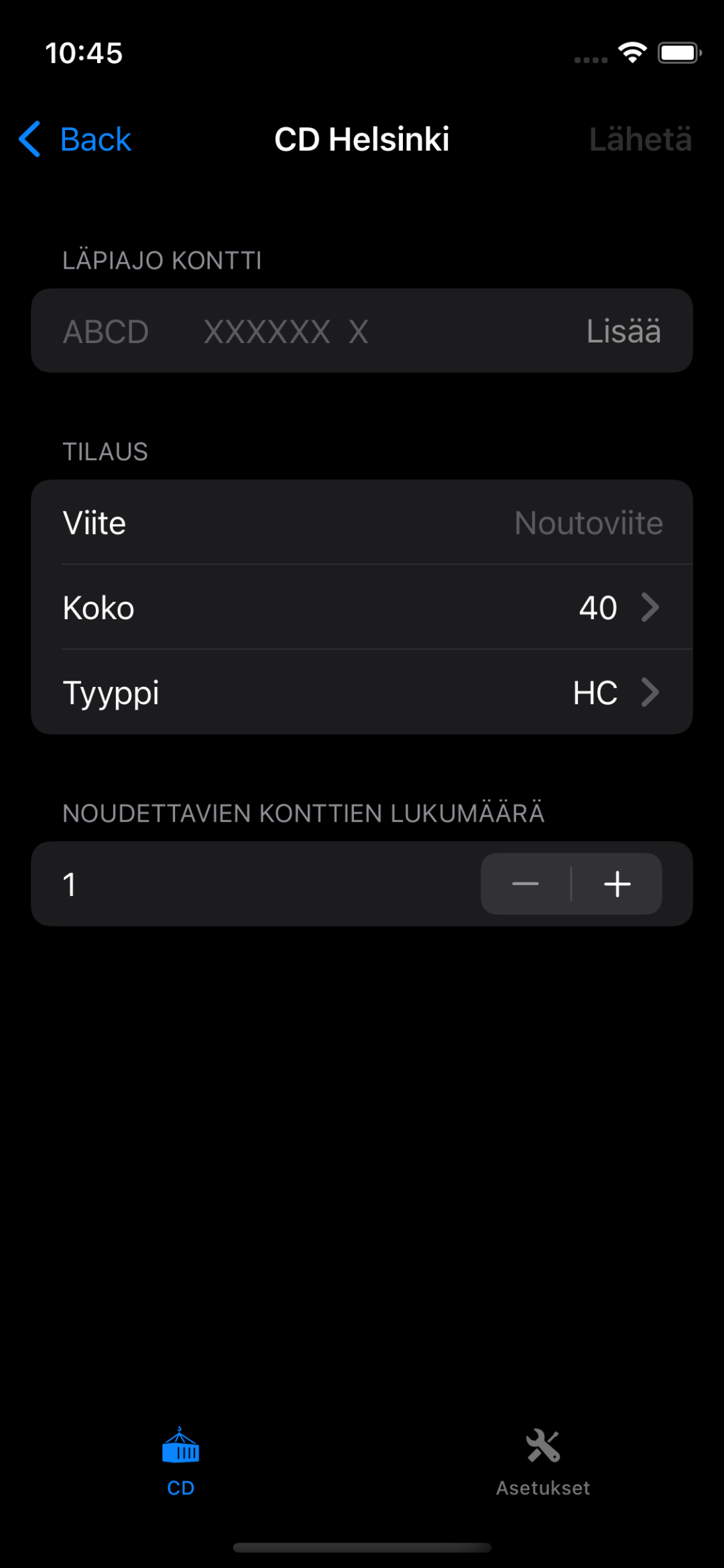Tap the Noutoviite reference field
724x1568 pixels.
coord(587,523)
